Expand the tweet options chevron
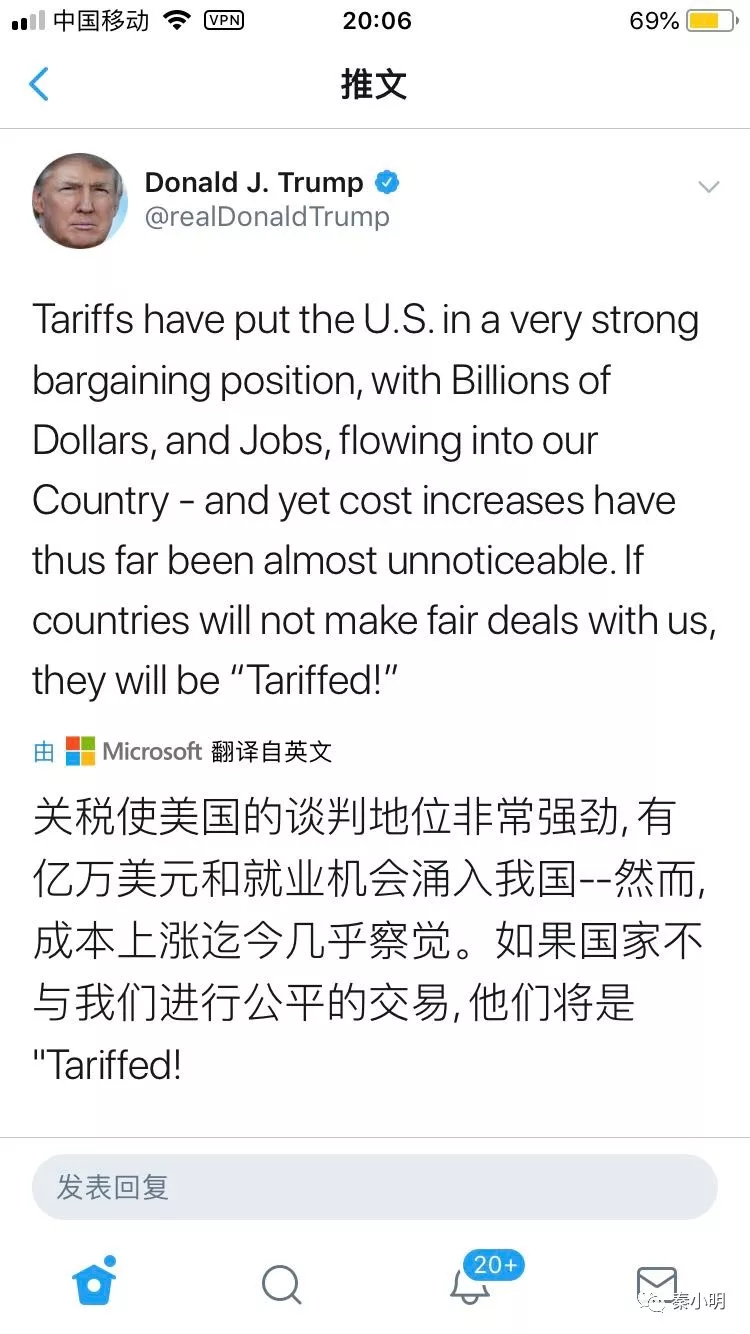 [708, 187]
